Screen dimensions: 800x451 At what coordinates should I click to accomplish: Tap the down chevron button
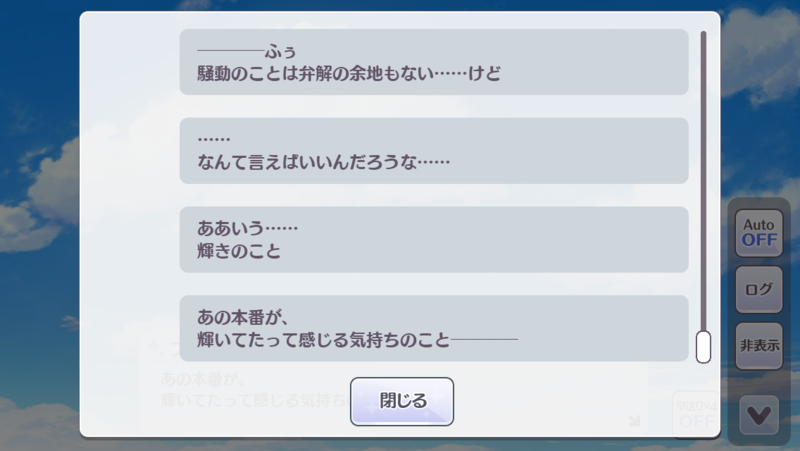[x=759, y=413]
